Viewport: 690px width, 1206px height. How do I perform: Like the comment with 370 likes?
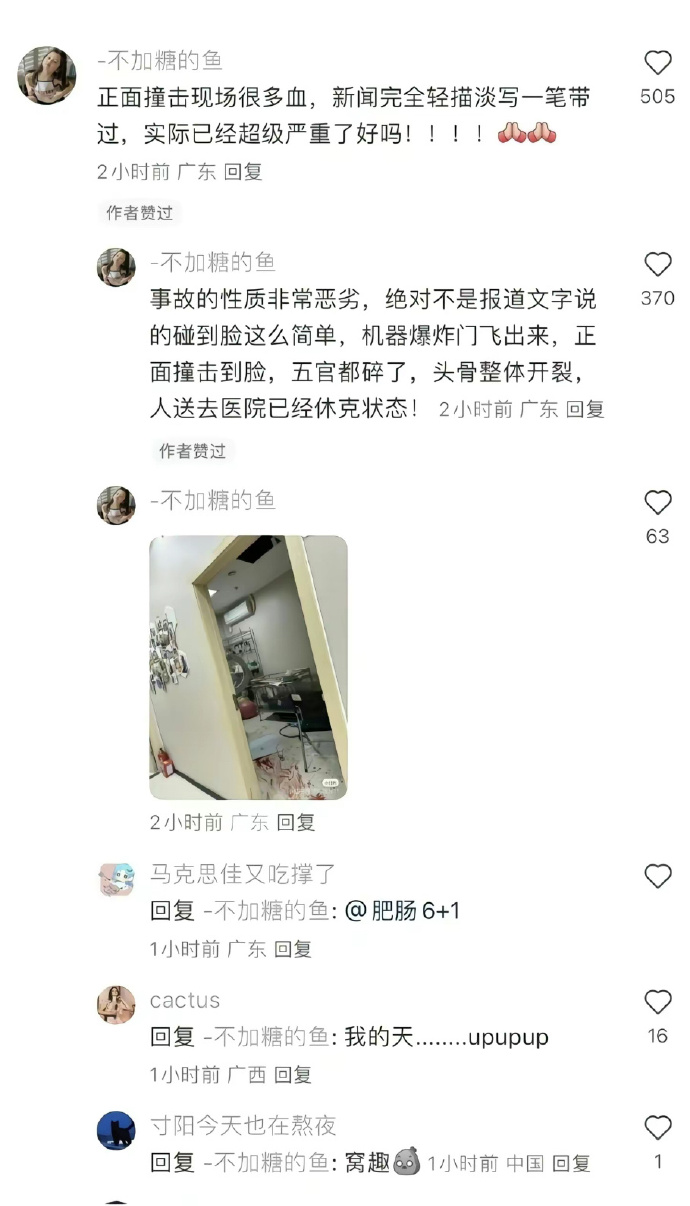click(x=657, y=264)
